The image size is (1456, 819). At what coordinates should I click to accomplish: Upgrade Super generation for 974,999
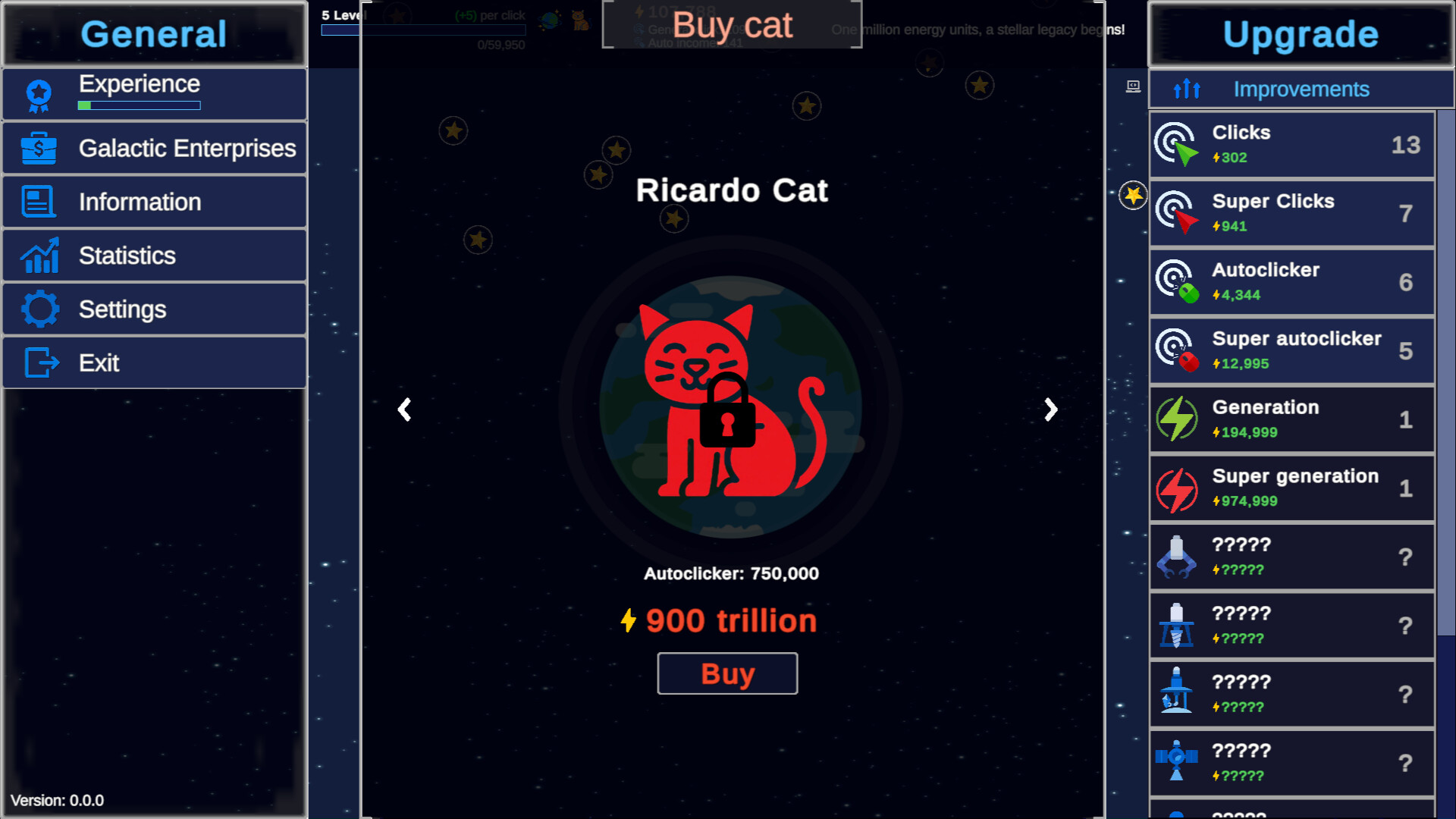(x=1291, y=488)
